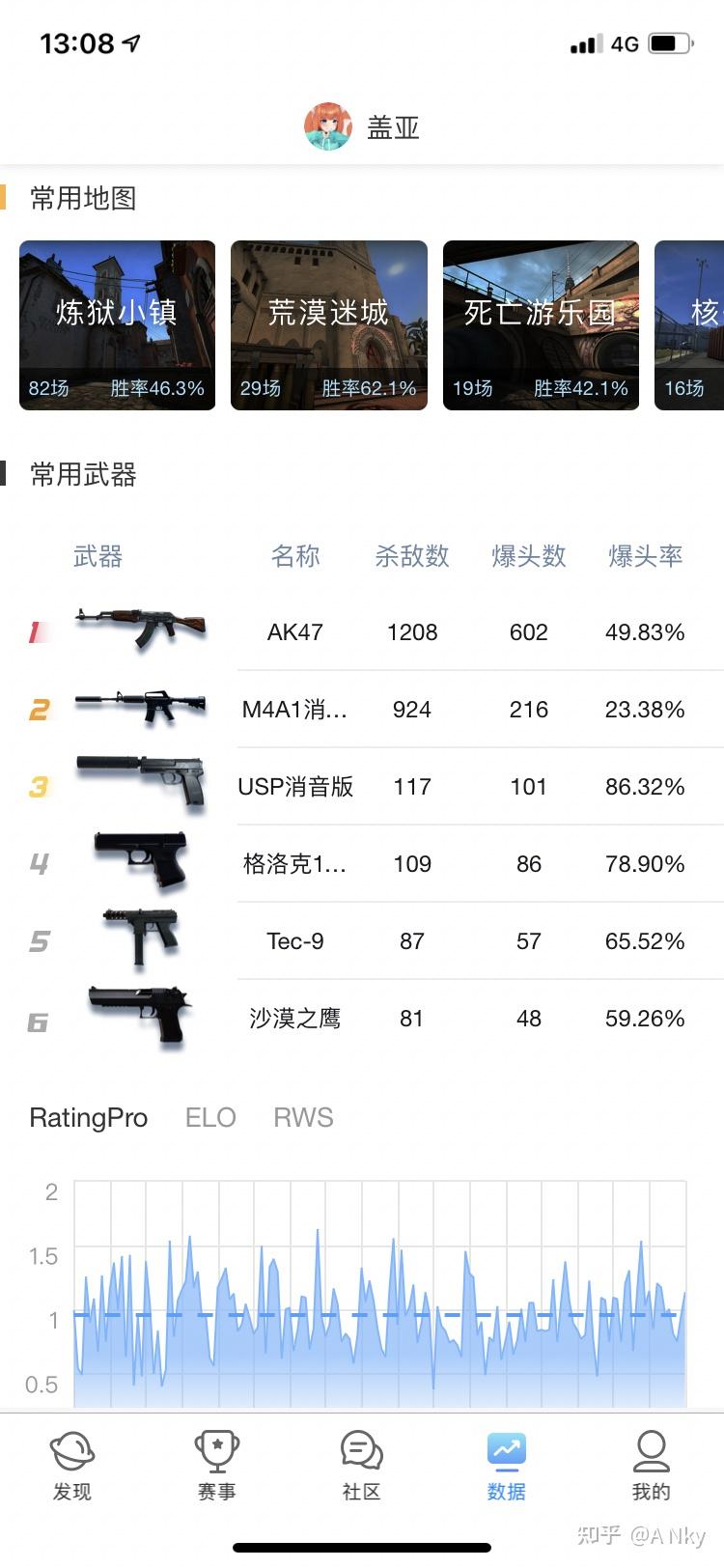724x1568 pixels.
Task: Open the 荒漠迷城 map card
Action: (329, 325)
